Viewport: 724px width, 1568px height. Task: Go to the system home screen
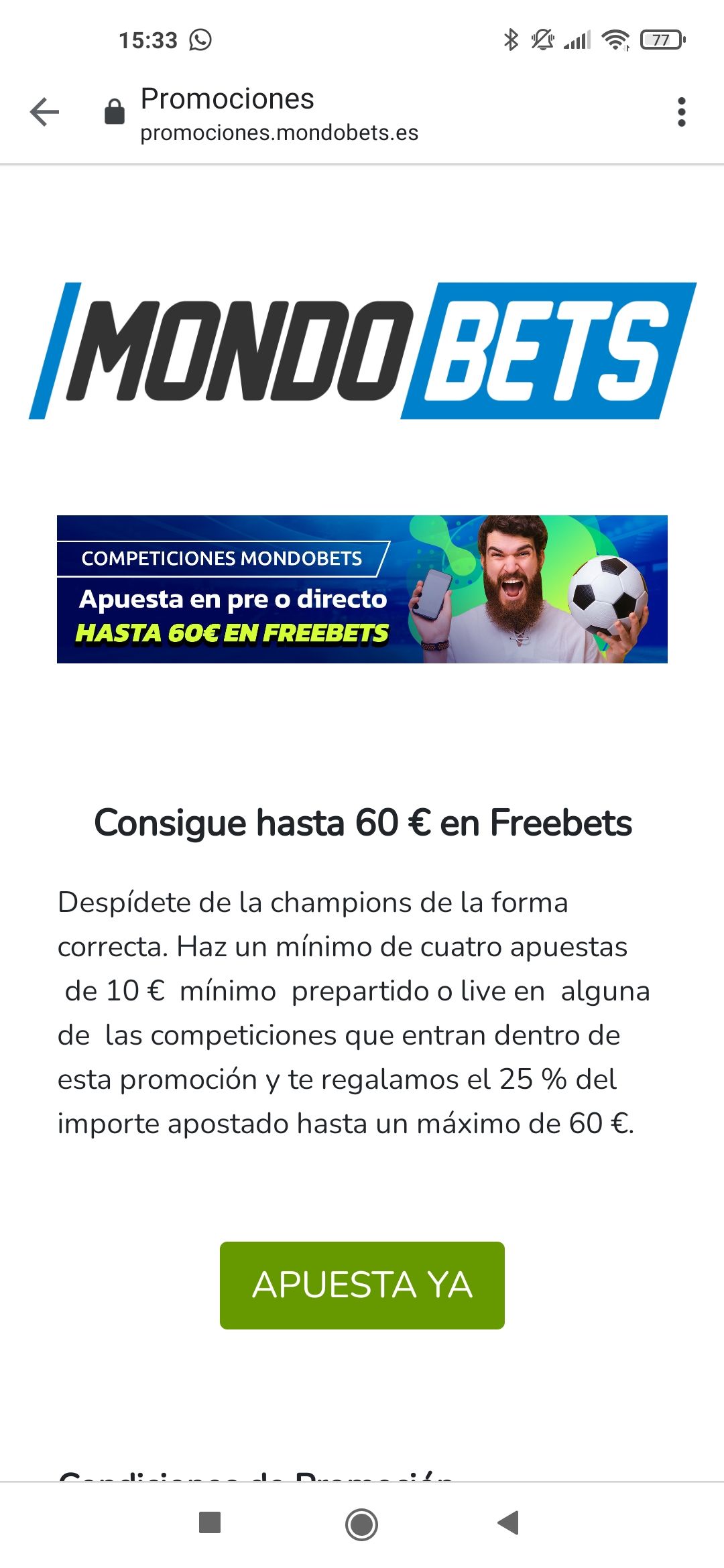361,1524
